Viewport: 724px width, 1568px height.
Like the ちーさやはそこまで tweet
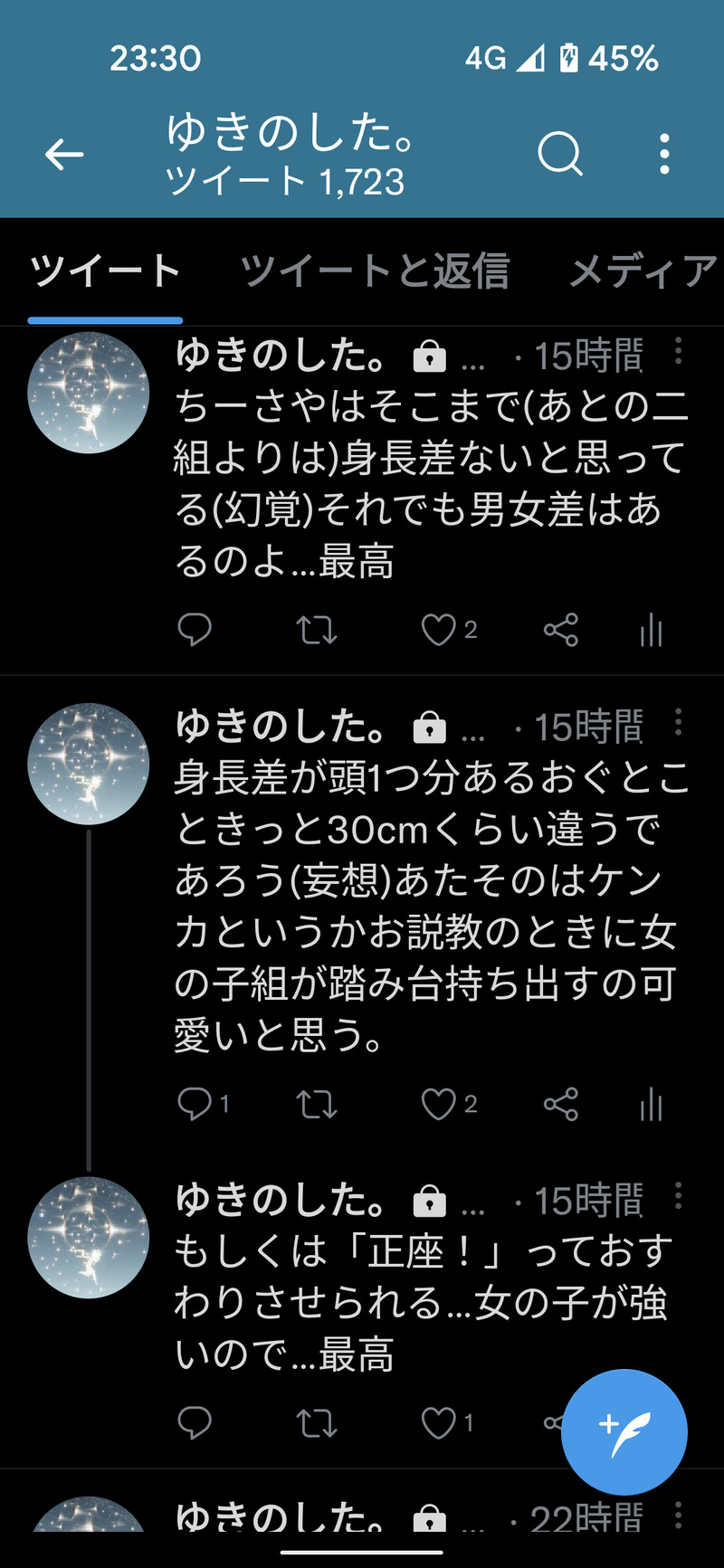439,630
